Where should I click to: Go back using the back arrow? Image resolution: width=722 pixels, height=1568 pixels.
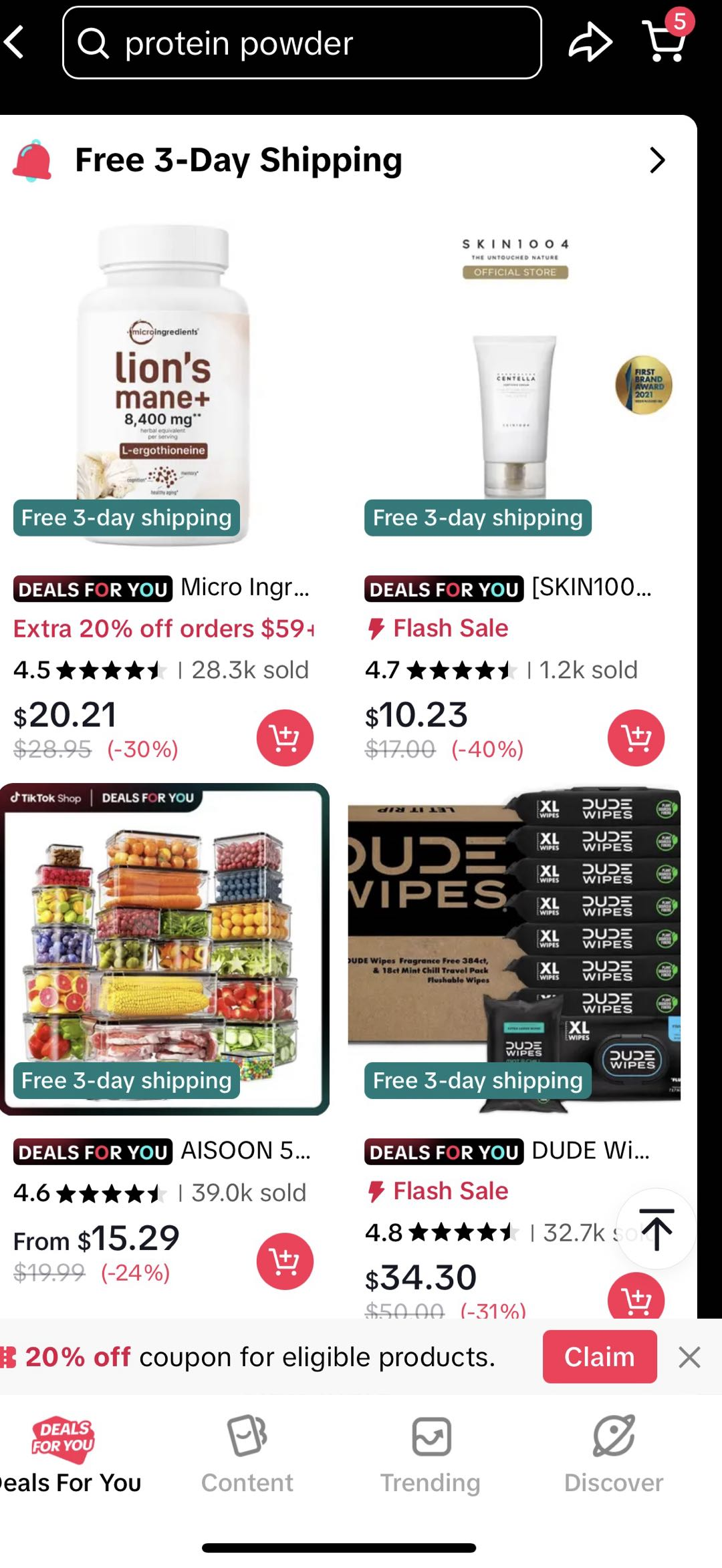point(16,43)
